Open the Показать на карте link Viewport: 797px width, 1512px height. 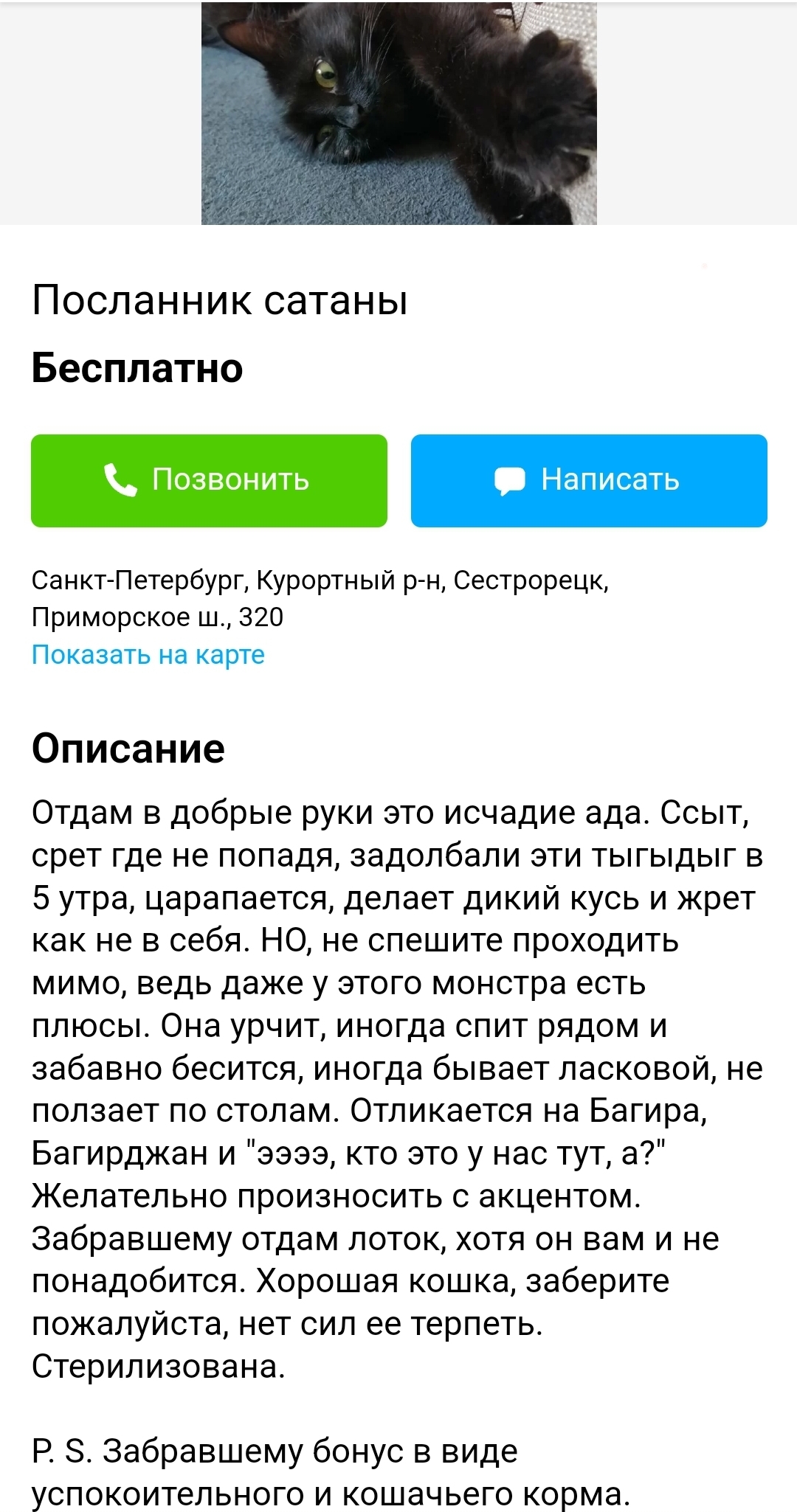click(x=148, y=655)
